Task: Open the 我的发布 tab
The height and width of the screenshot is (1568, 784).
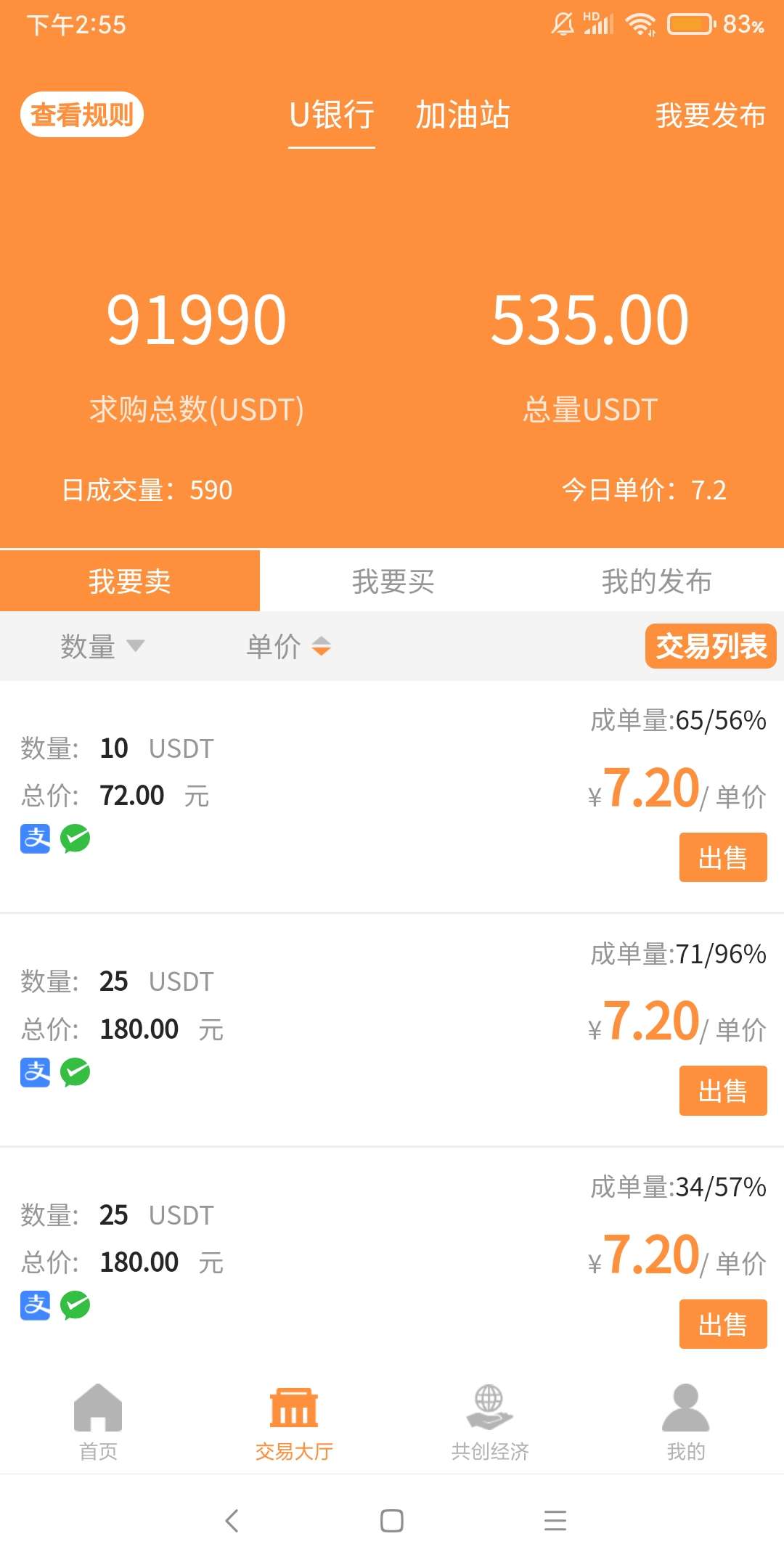Action: (656, 581)
